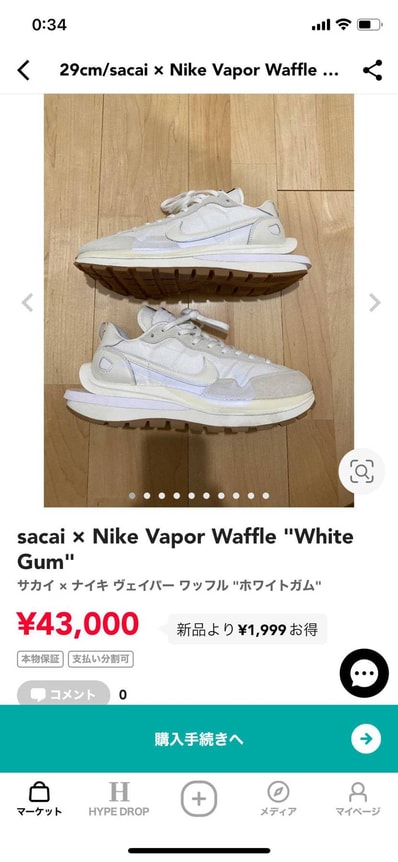Viewport: 398px width, 862px height.
Task: Tap the photo page indicator dots
Action: coord(199,495)
